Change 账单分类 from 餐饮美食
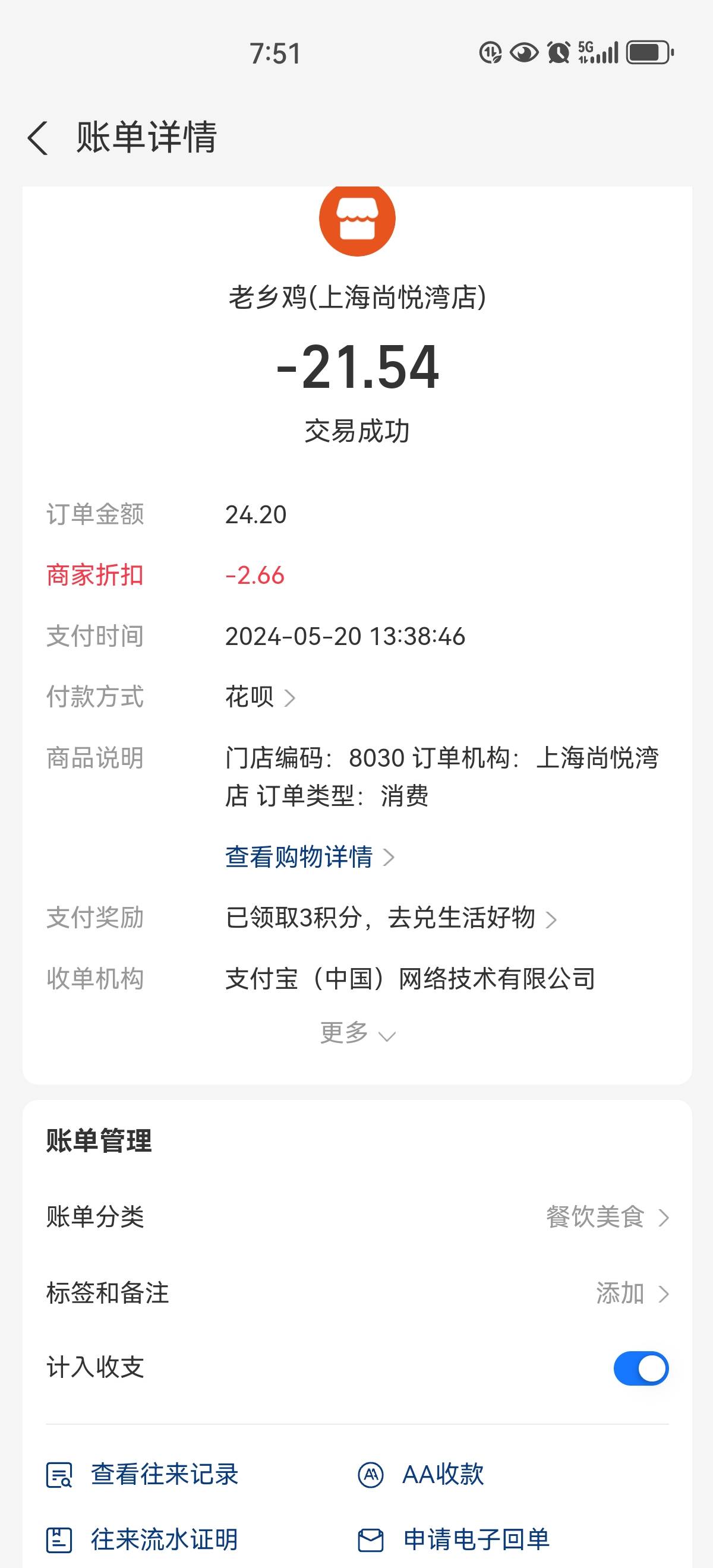The height and width of the screenshot is (1568, 713). coord(358,1217)
